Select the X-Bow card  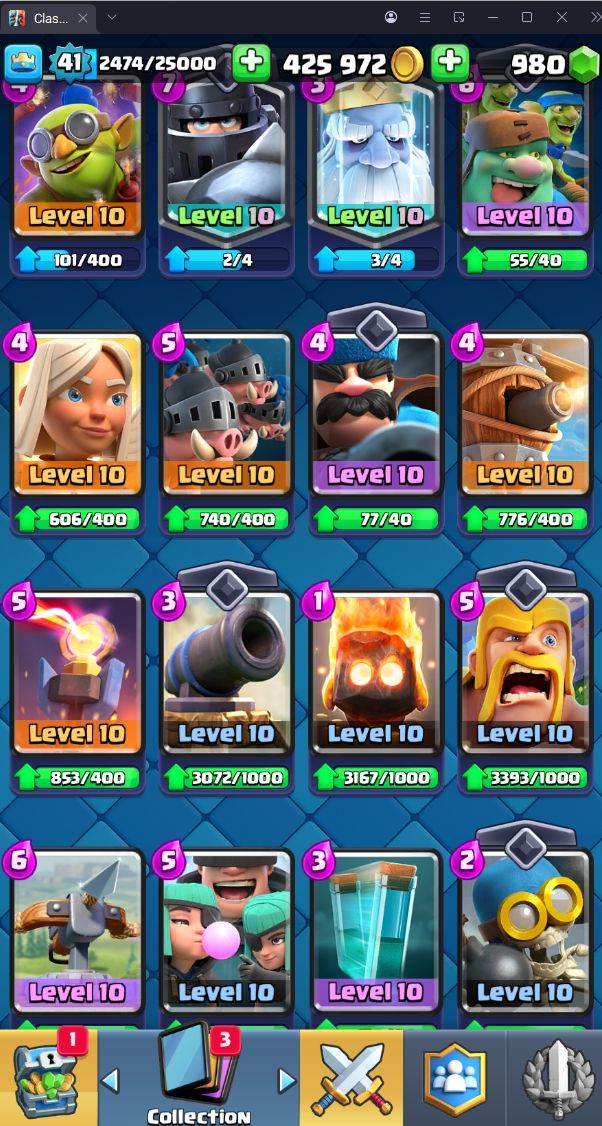click(78, 930)
